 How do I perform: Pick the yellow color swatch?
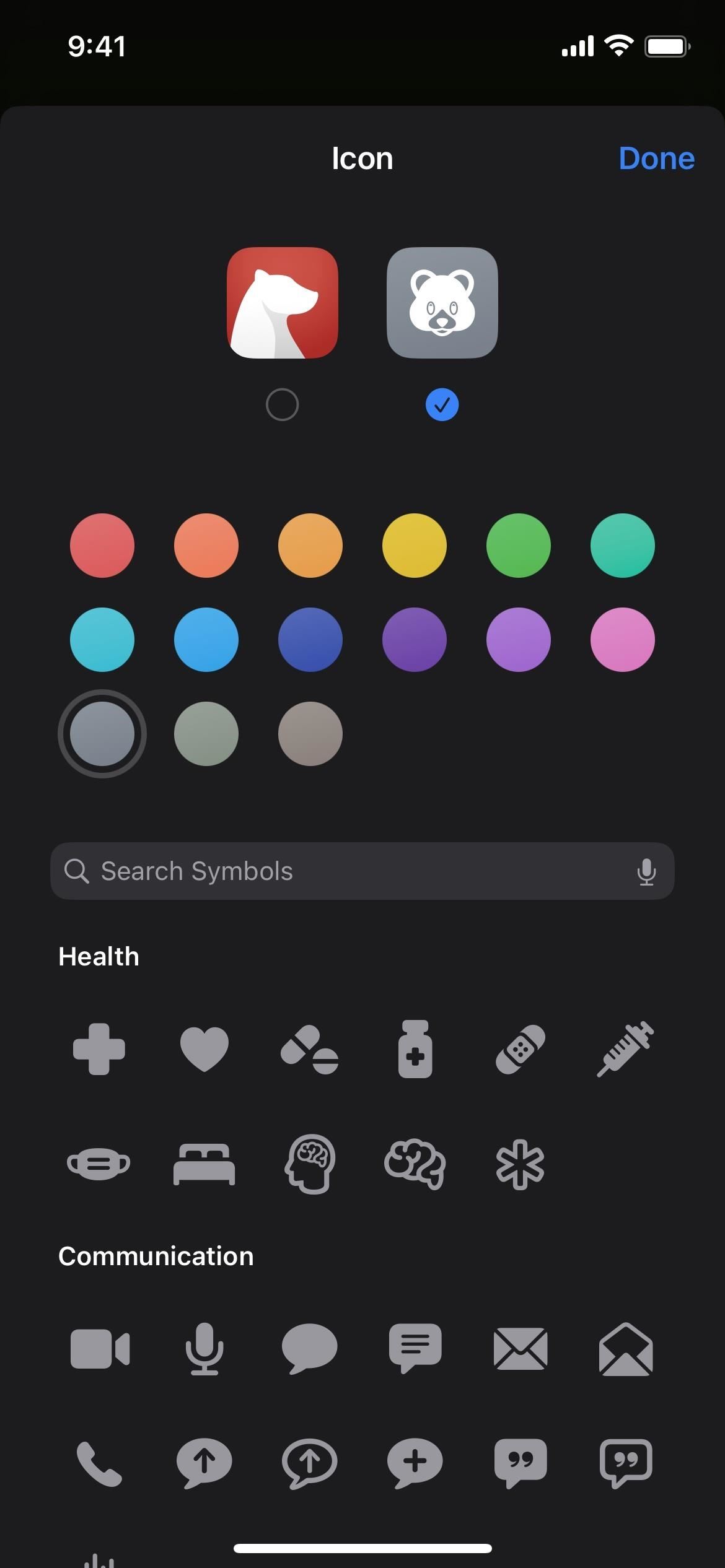414,546
